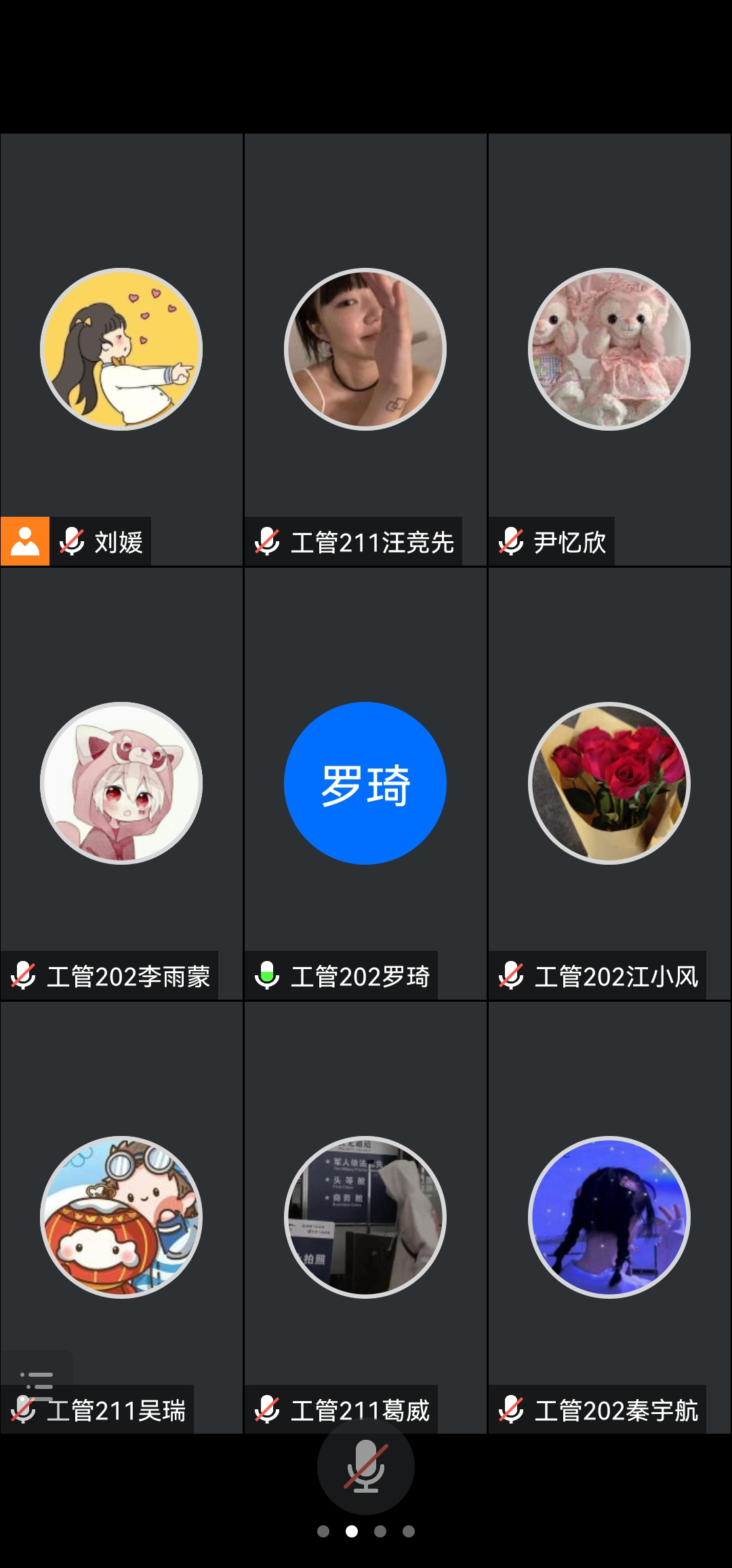Select 工管202李雨蒙's tile

(x=121, y=783)
